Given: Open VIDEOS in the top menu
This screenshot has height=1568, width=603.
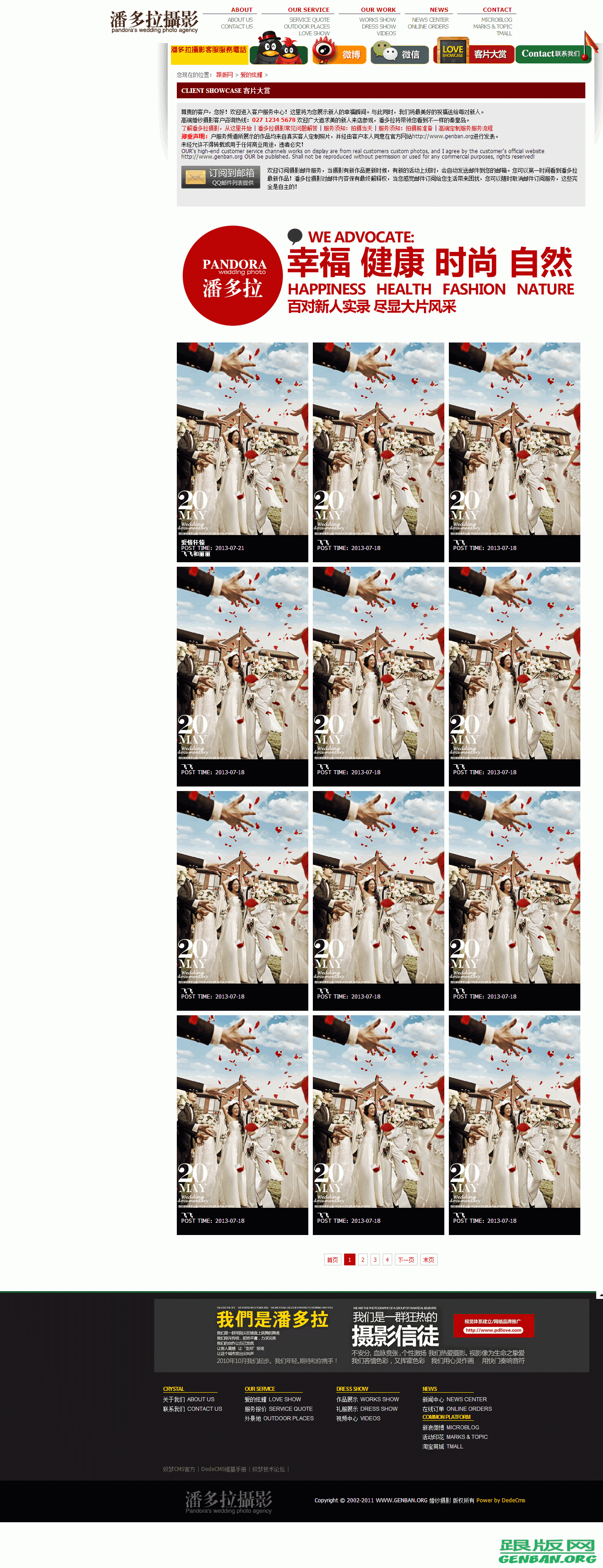Looking at the screenshot, I should [386, 34].
